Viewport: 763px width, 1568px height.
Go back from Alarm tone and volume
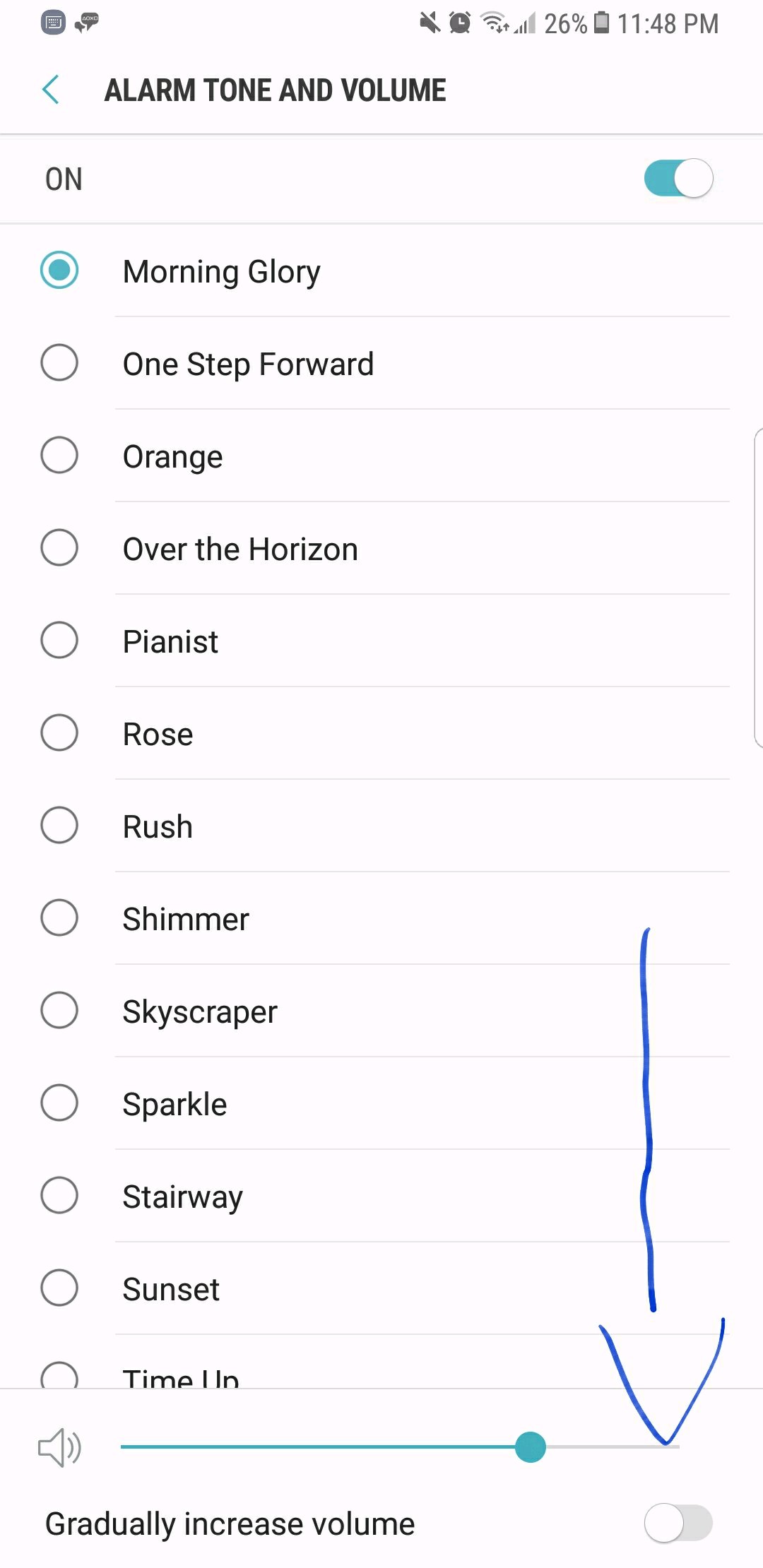pyautogui.click(x=51, y=90)
